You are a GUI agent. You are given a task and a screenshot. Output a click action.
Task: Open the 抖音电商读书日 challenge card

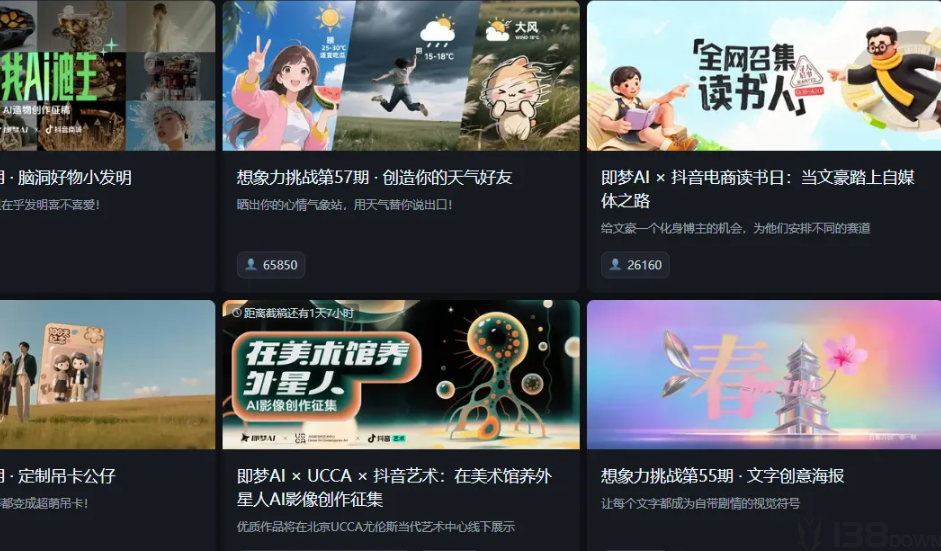click(x=764, y=146)
